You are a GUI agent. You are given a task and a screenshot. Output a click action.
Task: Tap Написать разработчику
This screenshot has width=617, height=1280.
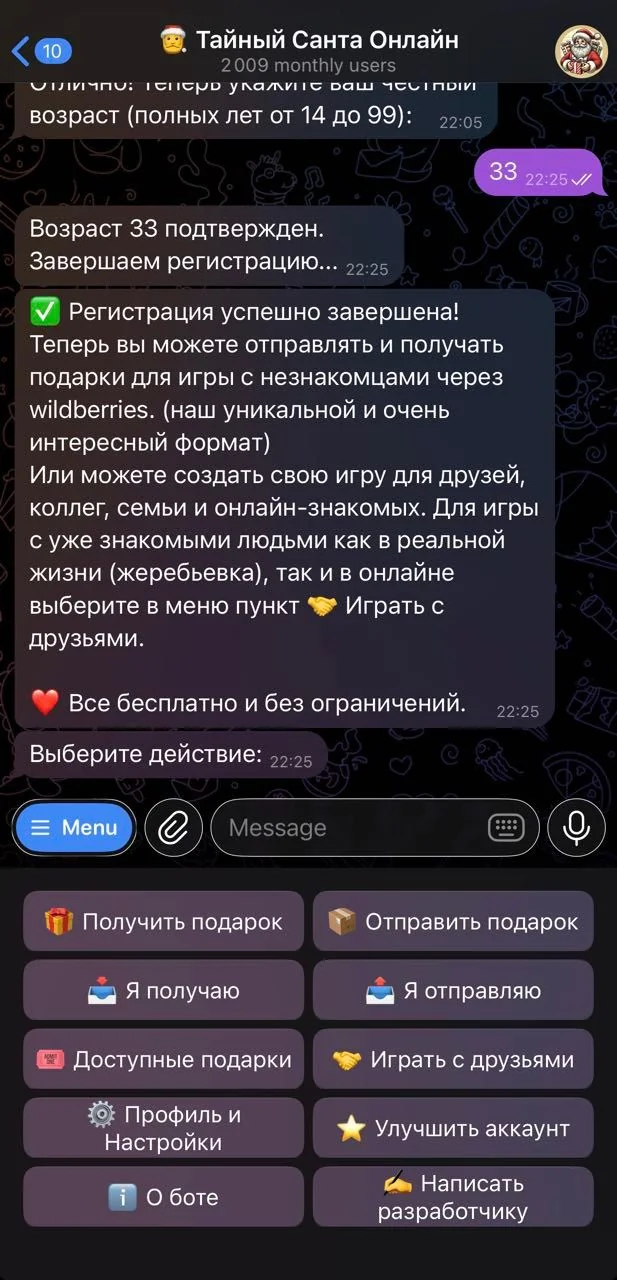pos(453,1197)
